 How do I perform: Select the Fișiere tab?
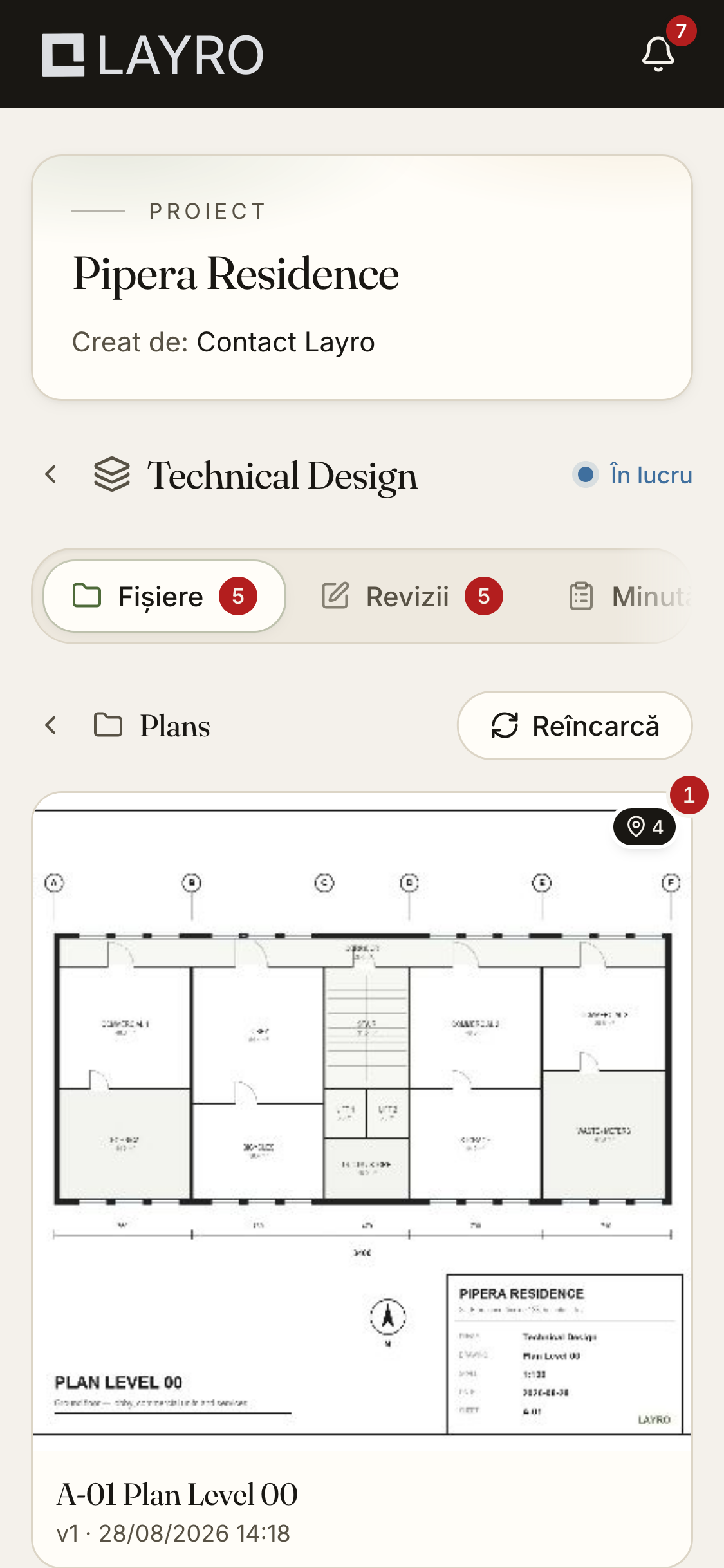[x=165, y=596]
